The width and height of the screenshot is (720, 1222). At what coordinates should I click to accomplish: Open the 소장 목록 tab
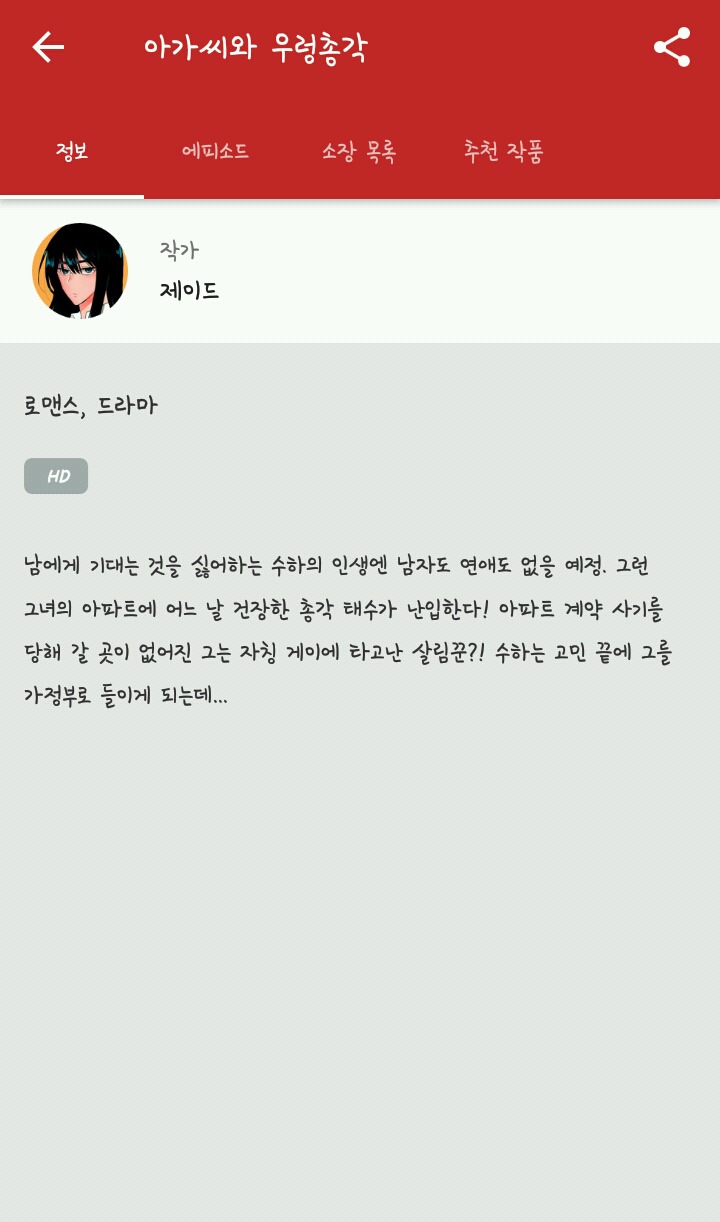[359, 152]
